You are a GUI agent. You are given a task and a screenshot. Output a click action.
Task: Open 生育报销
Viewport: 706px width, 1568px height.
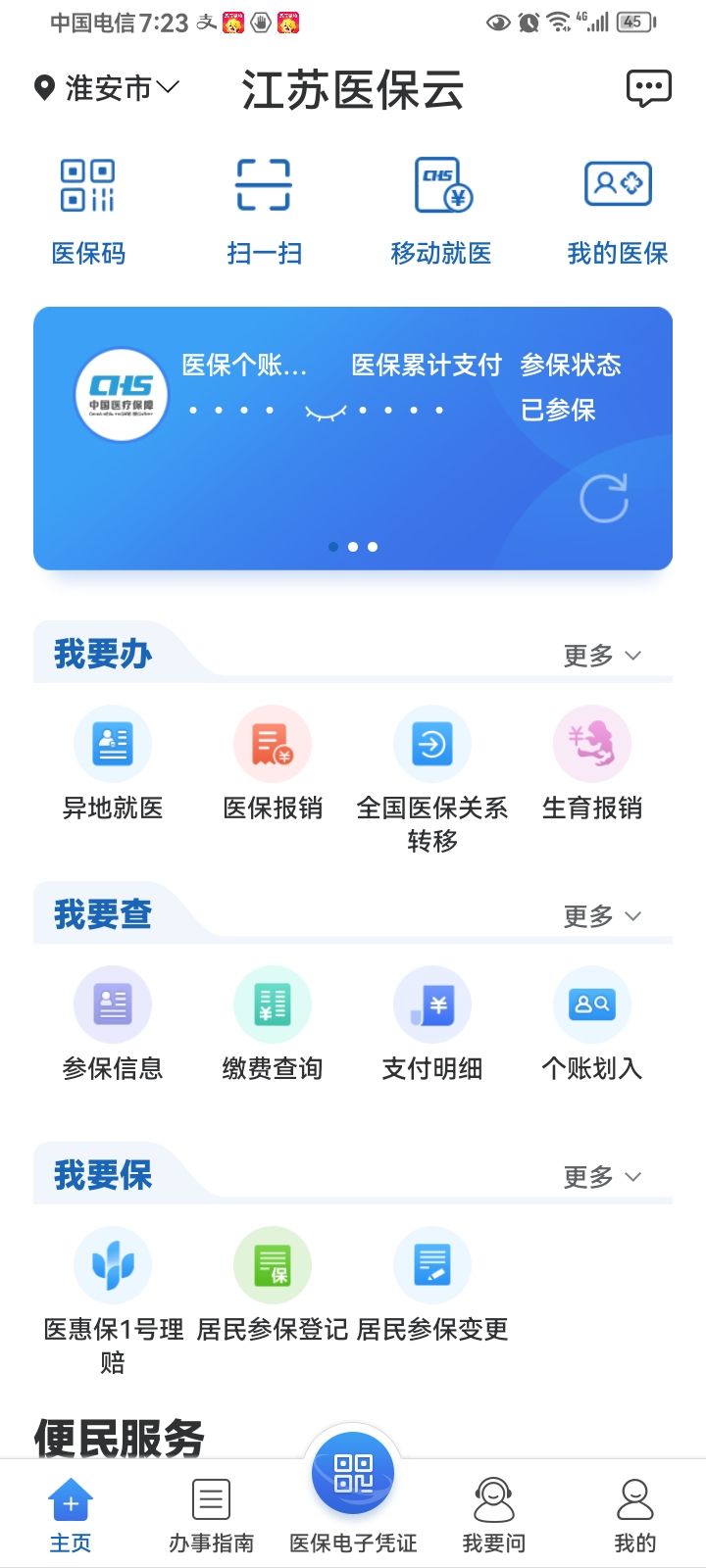pos(592,764)
